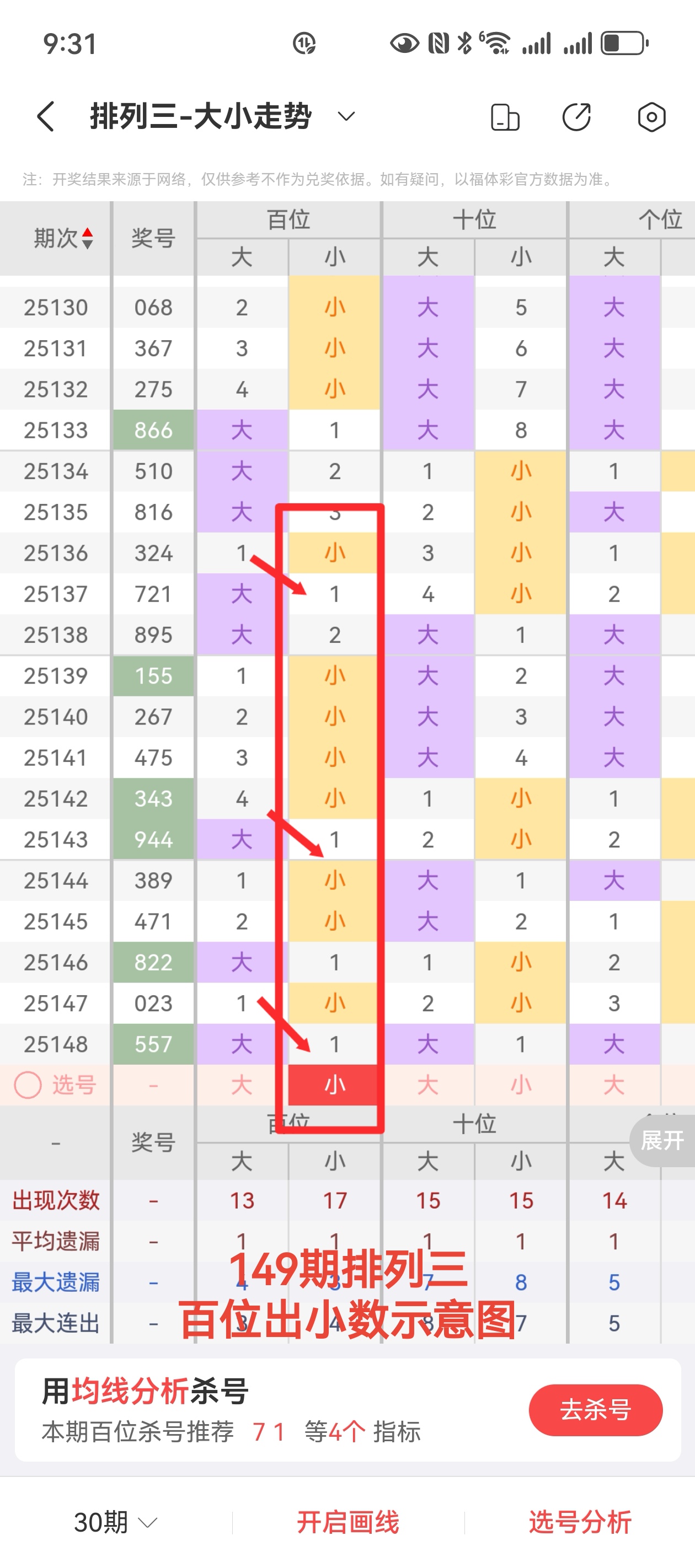Image resolution: width=695 pixels, height=1568 pixels.
Task: Tap the screen rotation icon in the header
Action: [505, 117]
